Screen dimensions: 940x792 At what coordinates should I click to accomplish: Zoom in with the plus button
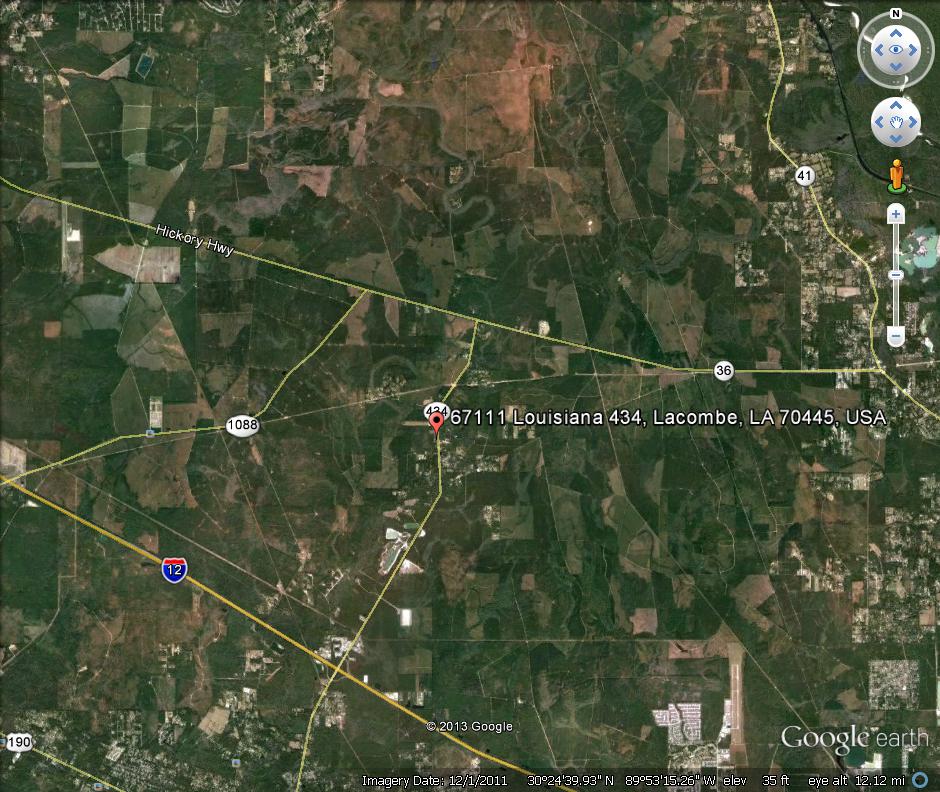pyautogui.click(x=896, y=213)
